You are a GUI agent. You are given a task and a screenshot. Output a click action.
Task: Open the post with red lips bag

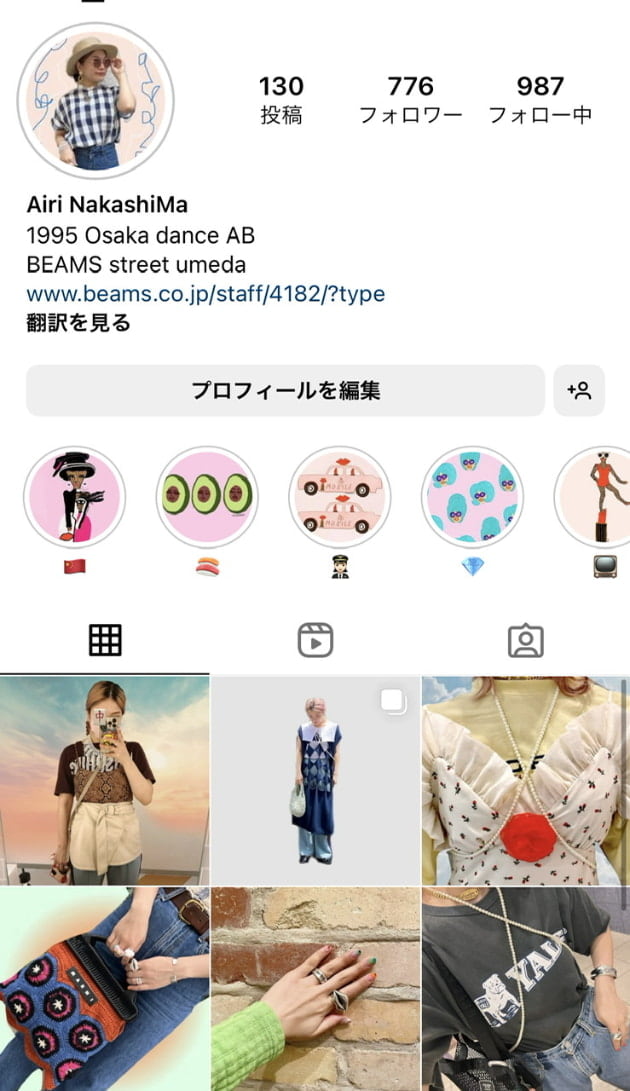tap(525, 780)
